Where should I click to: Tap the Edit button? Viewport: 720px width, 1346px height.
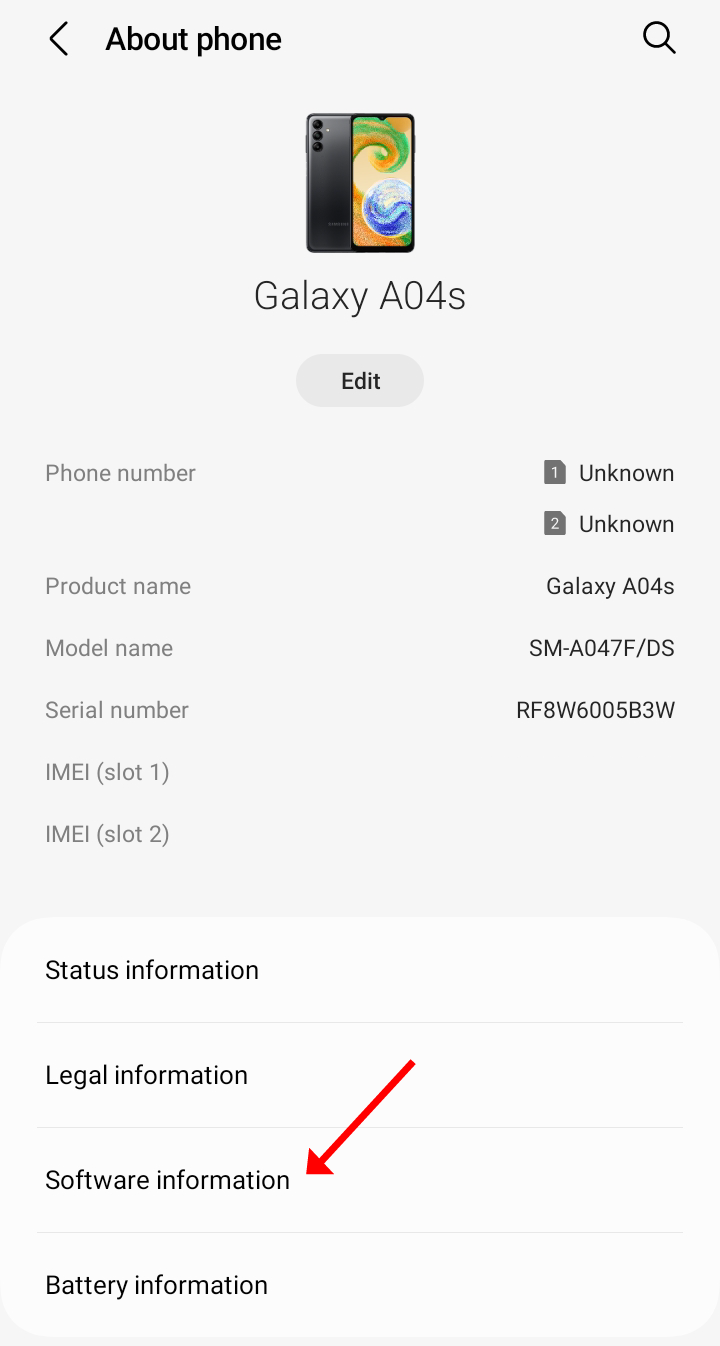(x=359, y=380)
